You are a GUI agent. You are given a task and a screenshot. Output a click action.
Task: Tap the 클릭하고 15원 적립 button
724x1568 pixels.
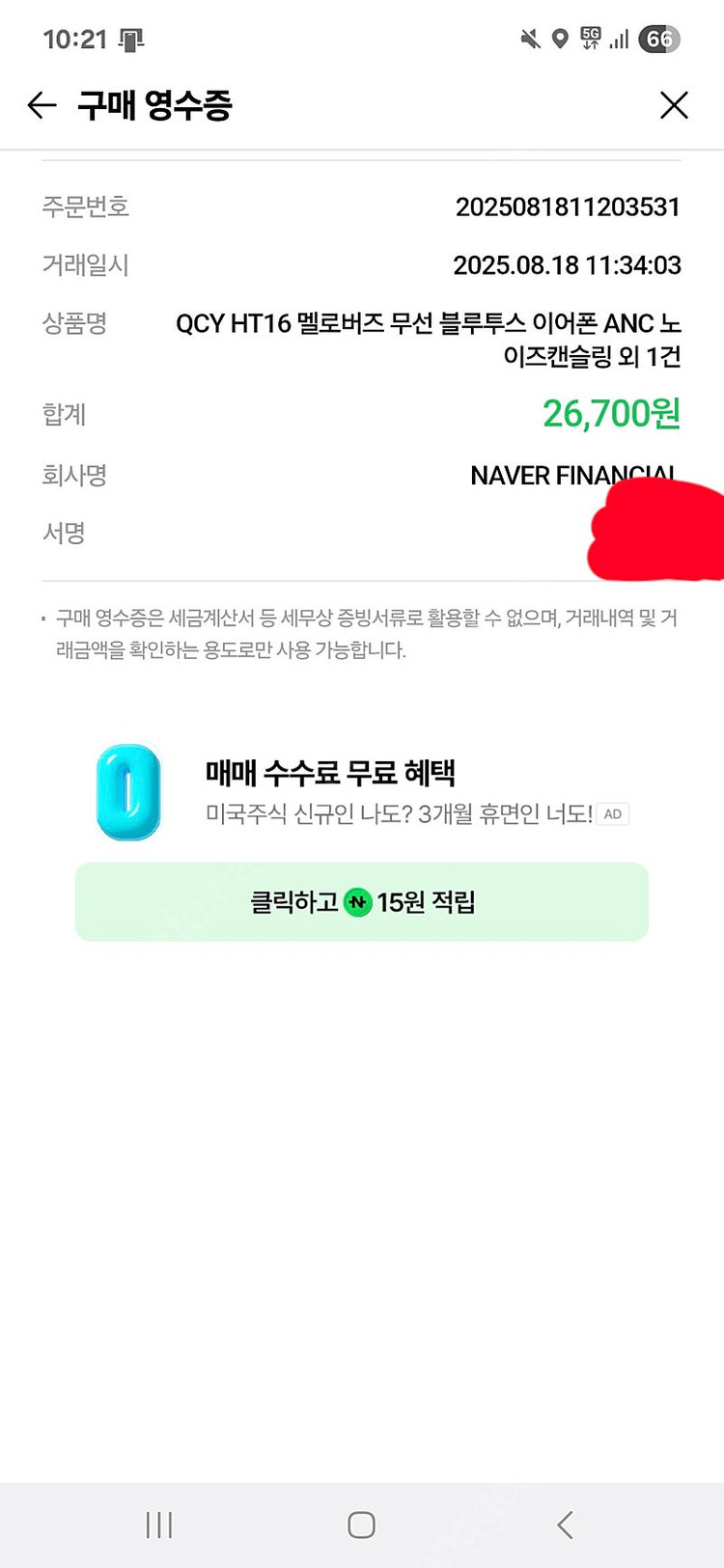tap(362, 902)
